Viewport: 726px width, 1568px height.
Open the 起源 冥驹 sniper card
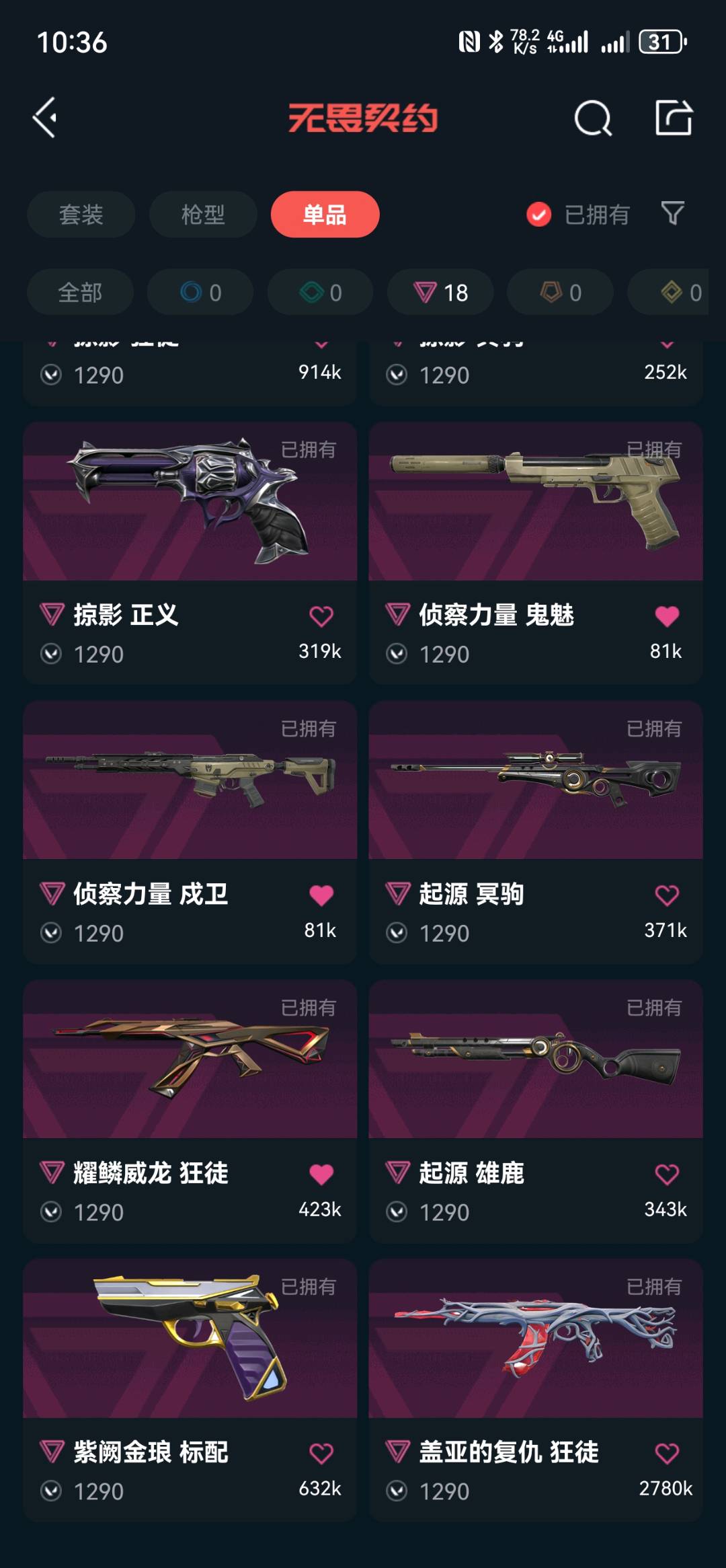coord(535,780)
